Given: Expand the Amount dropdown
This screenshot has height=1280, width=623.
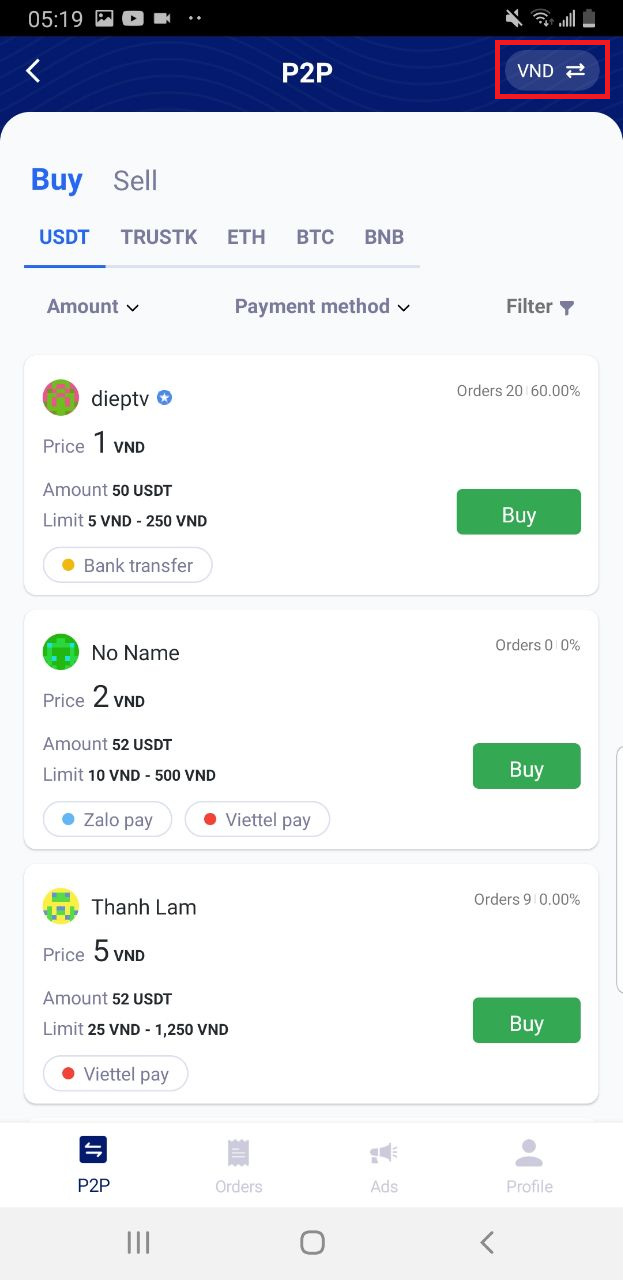Looking at the screenshot, I should pyautogui.click(x=93, y=307).
